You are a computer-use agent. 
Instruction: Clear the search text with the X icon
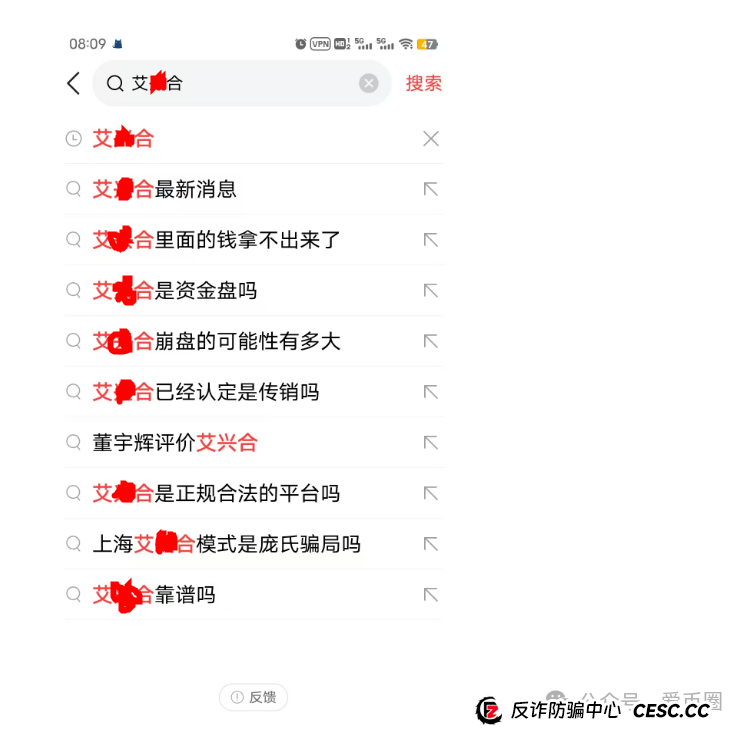tap(369, 84)
